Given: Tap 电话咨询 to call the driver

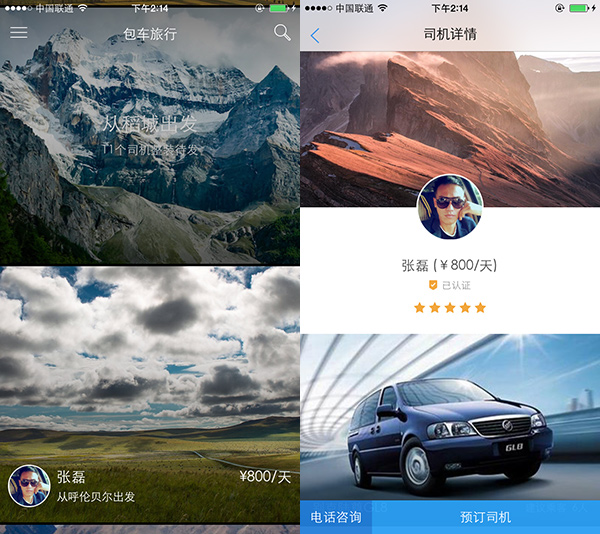Looking at the screenshot, I should pos(336,517).
